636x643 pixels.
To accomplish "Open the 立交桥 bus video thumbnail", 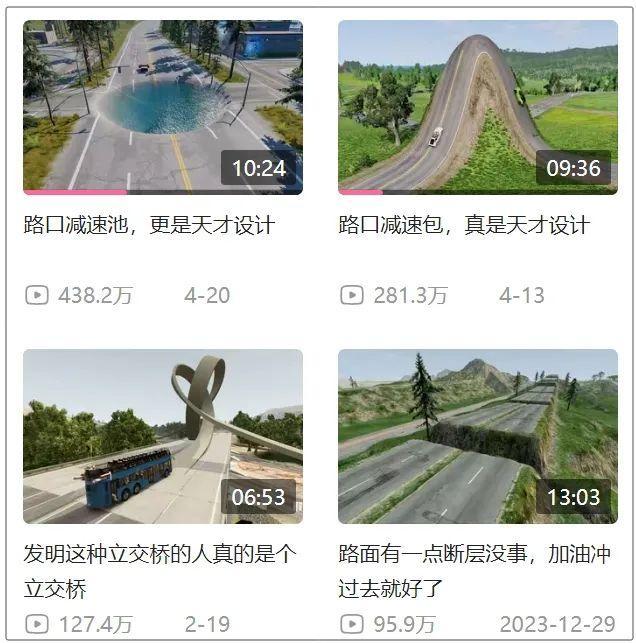I will point(162,435).
